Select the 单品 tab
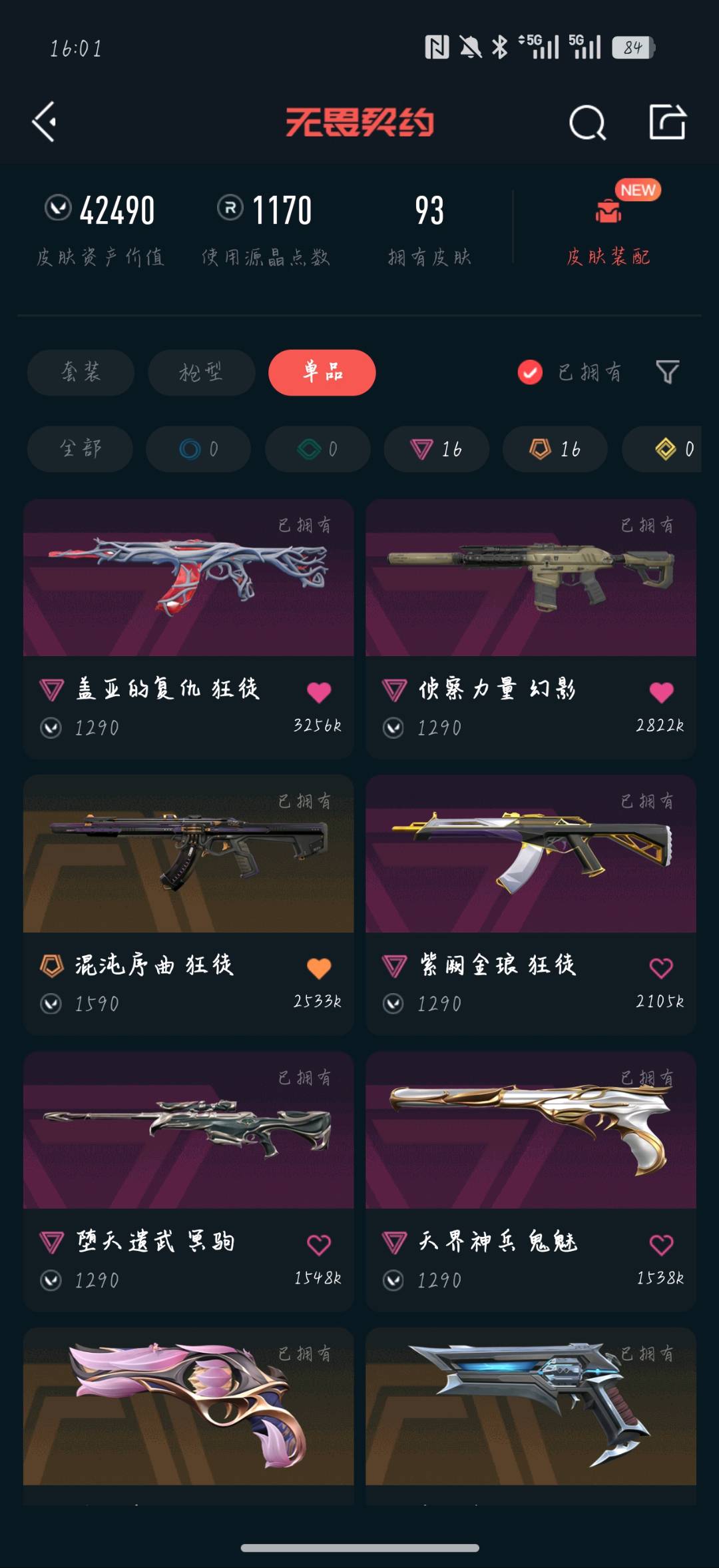 pos(322,372)
